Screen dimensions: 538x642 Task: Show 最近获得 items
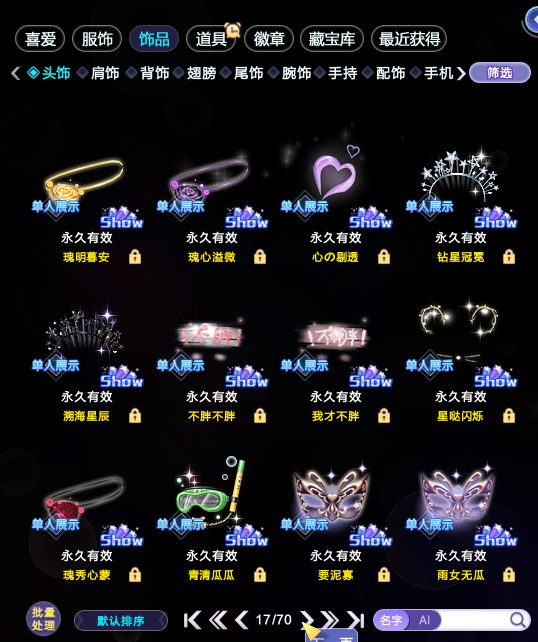(409, 39)
